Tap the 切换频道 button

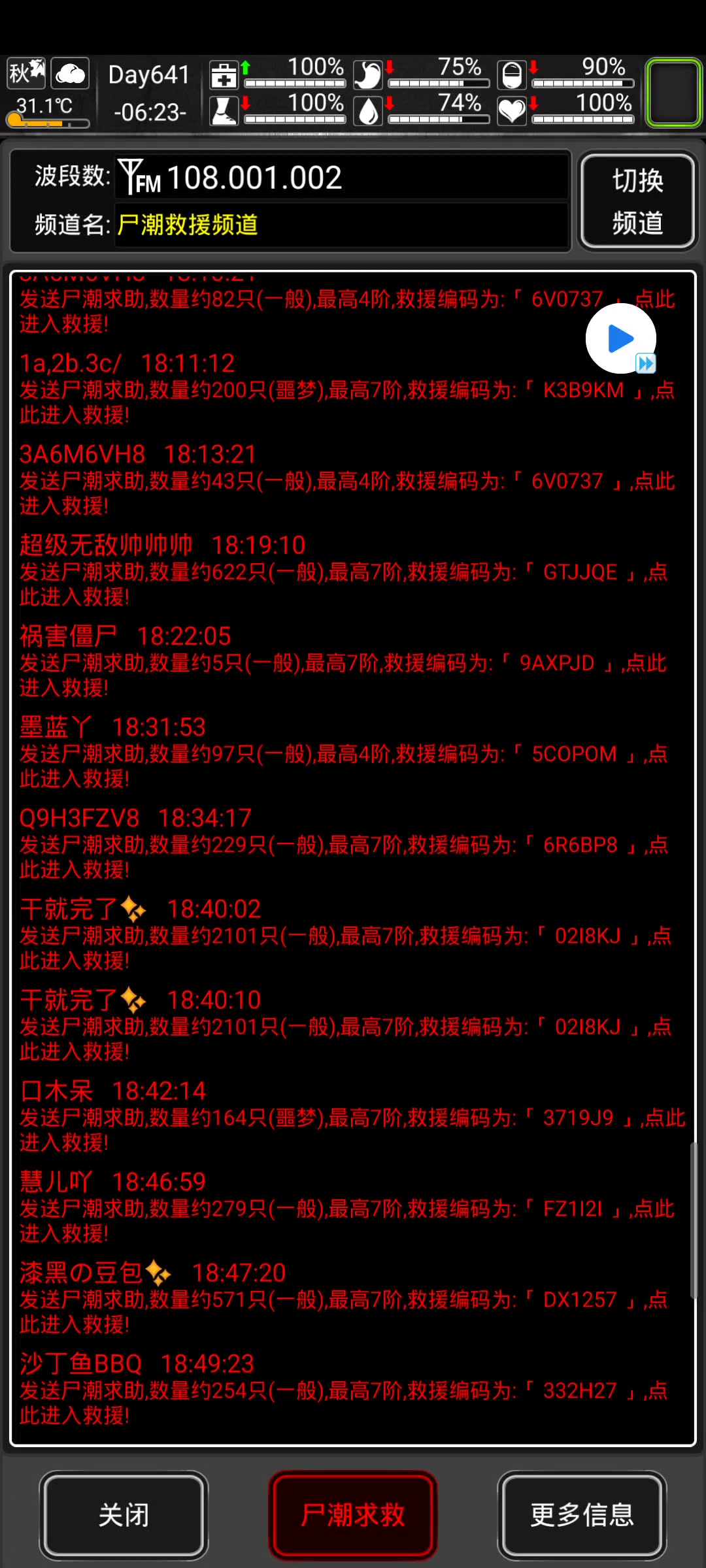637,201
